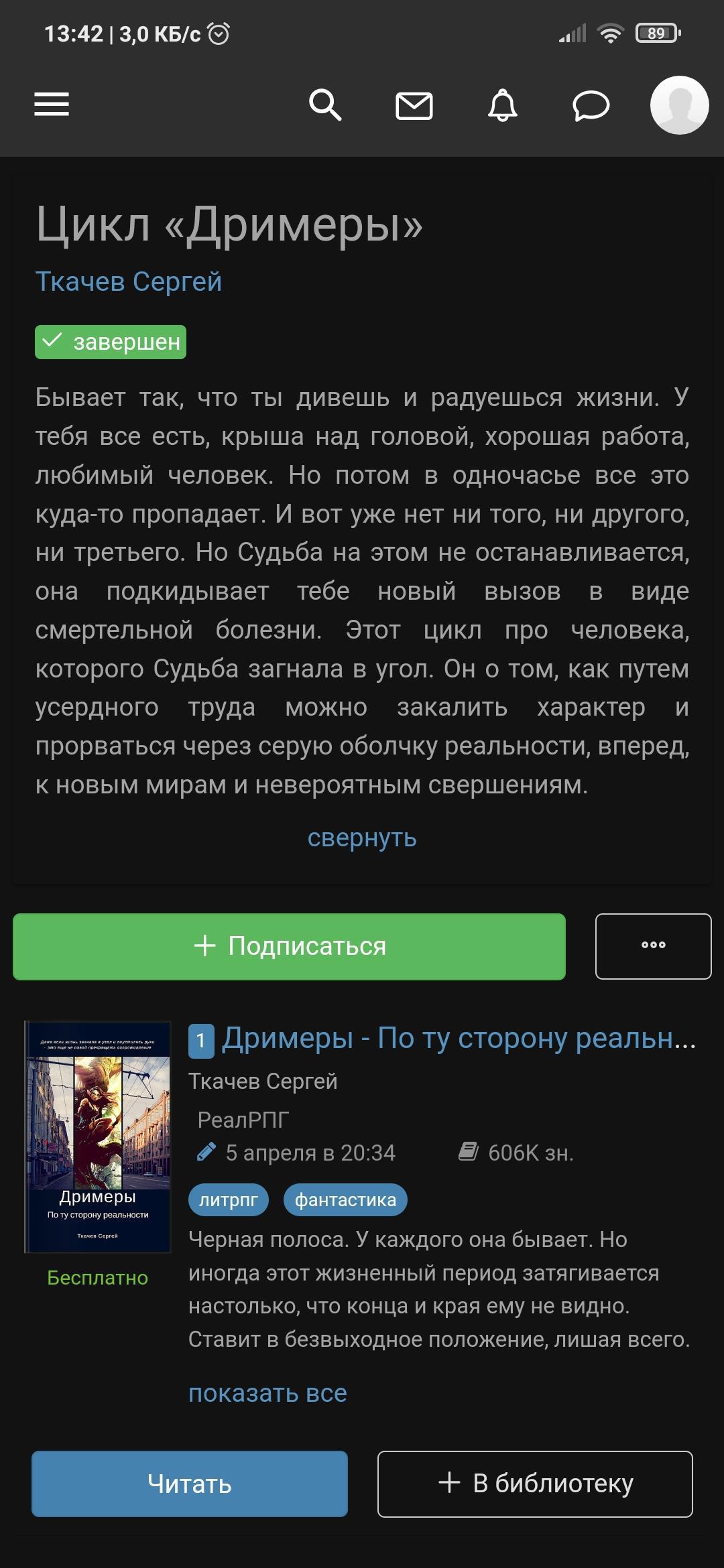This screenshot has width=724, height=1568.
Task: Open the РеалРПГ series link
Action: [243, 1119]
